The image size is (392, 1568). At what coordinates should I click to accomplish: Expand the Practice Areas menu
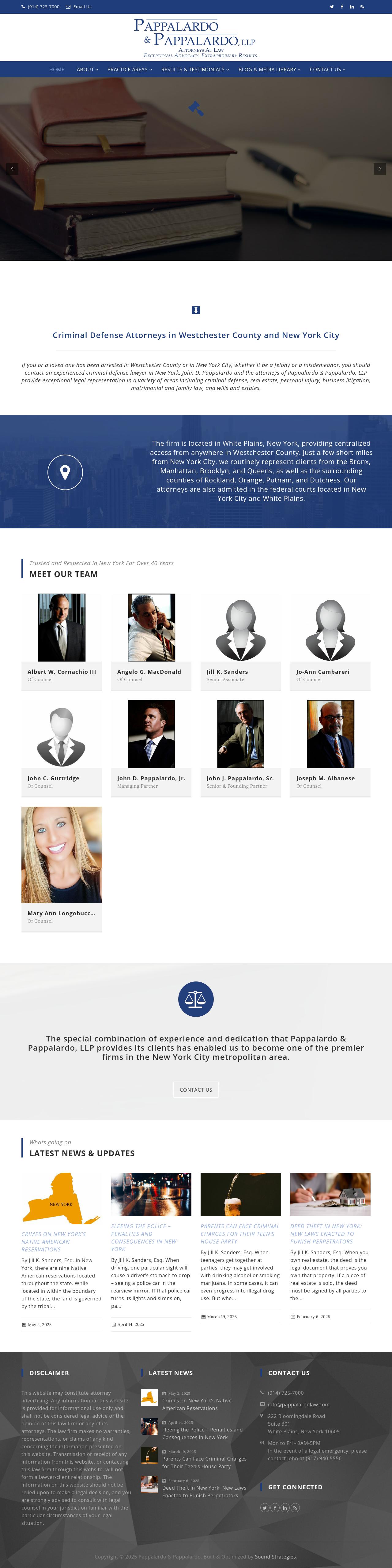[130, 69]
